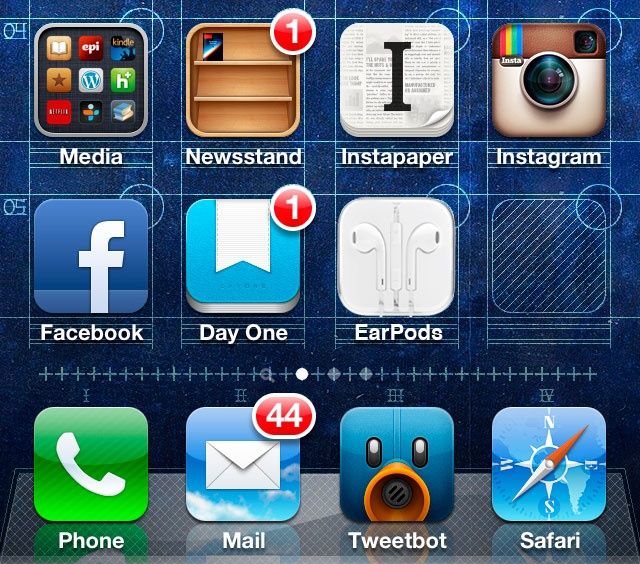640x564 pixels.
Task: Launch Facebook
Action: (x=91, y=257)
